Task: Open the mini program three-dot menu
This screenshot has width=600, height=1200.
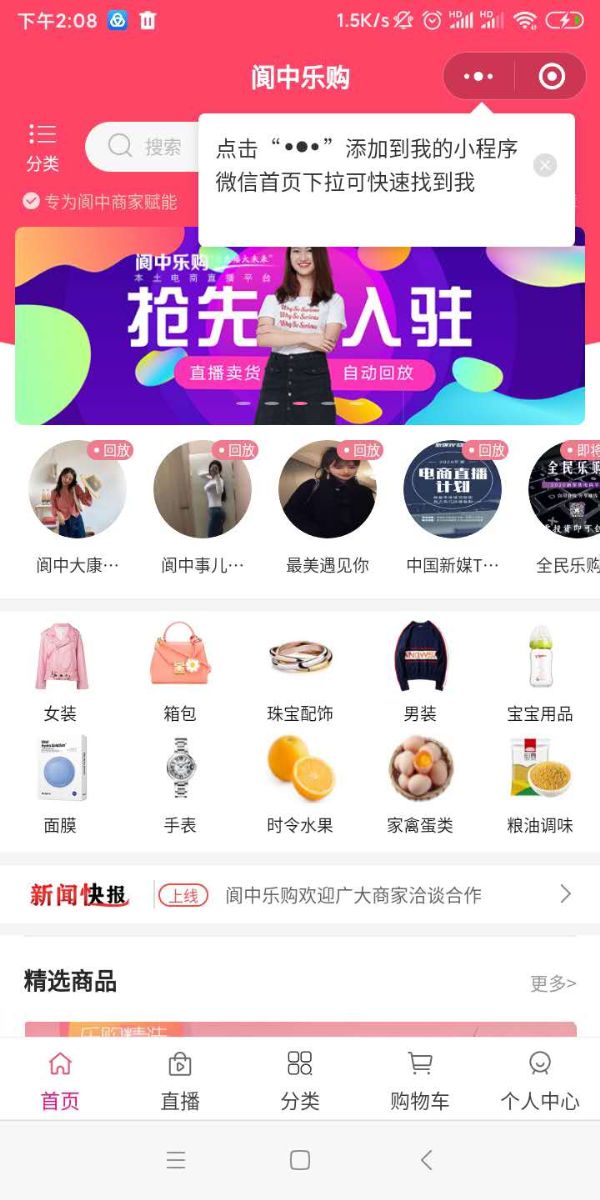Action: click(x=479, y=77)
